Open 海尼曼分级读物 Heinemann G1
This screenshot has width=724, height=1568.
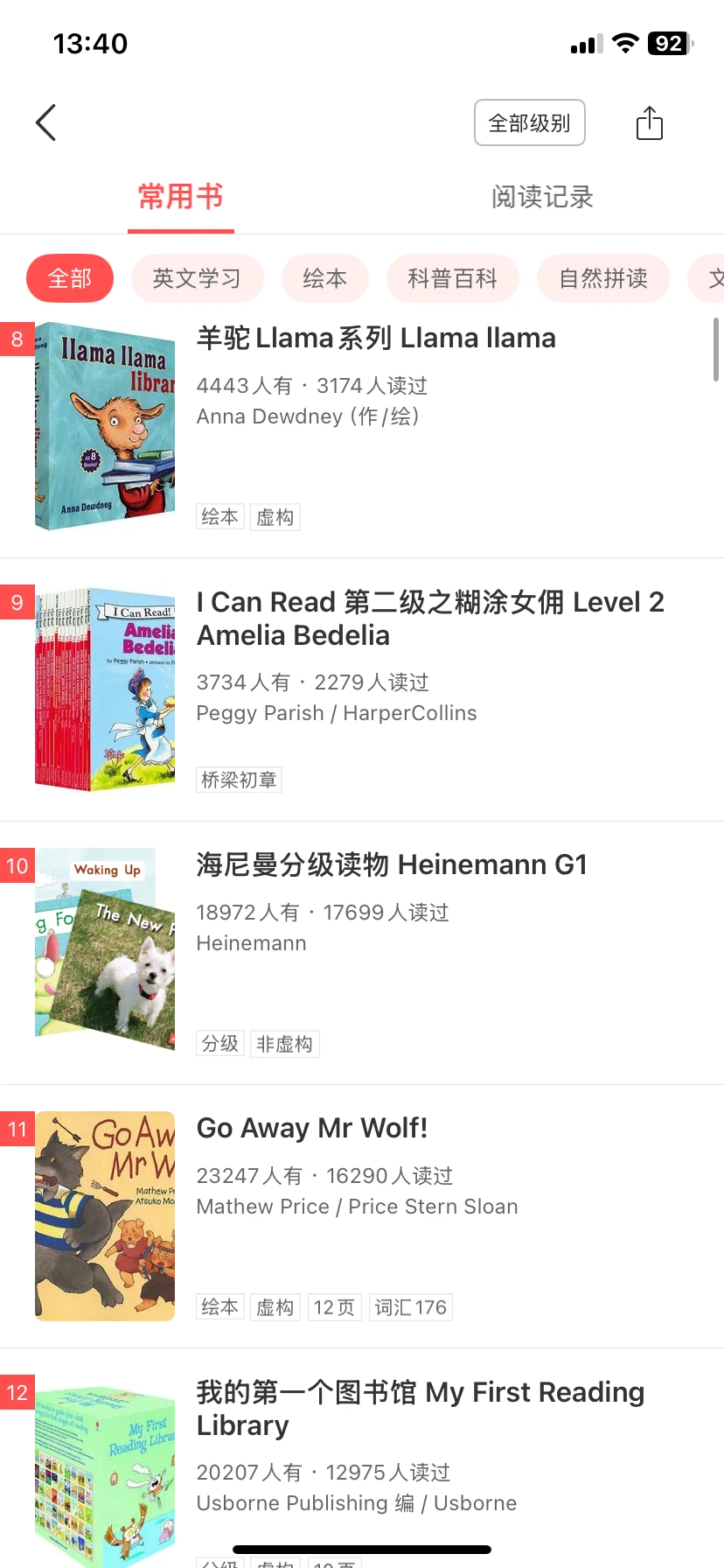(391, 865)
